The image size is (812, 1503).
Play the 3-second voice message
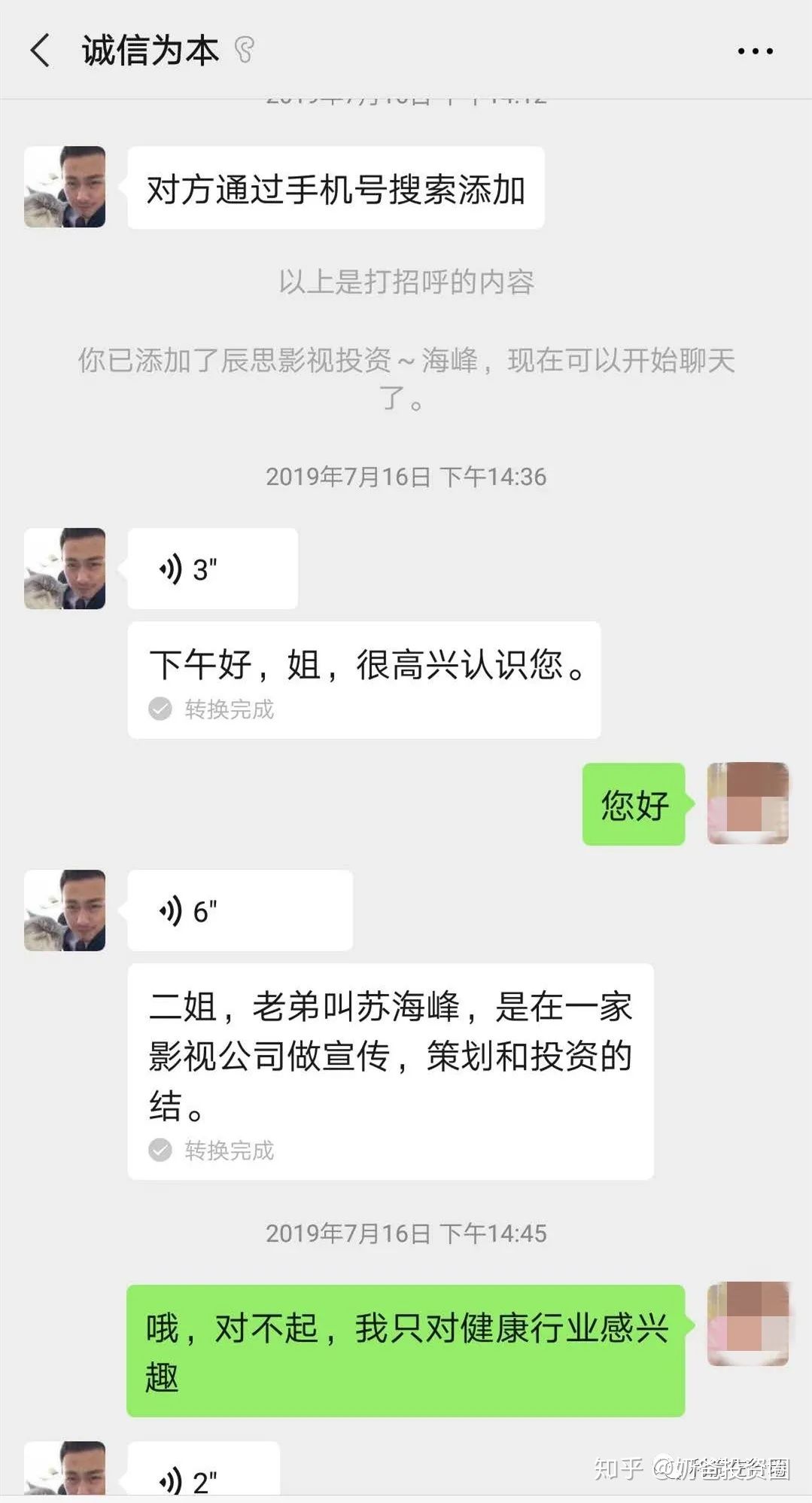212,569
